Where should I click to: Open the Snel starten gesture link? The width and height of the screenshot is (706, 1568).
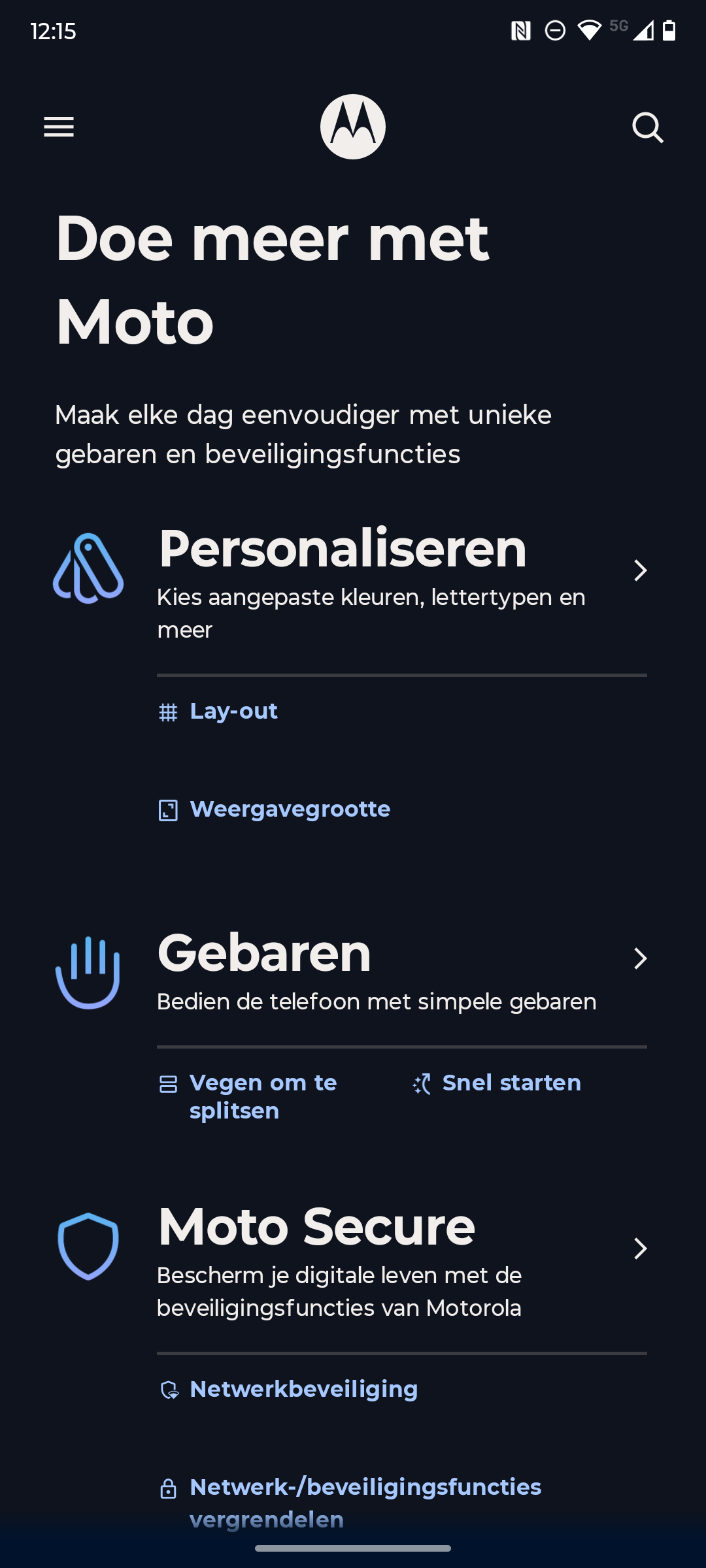[x=511, y=1083]
